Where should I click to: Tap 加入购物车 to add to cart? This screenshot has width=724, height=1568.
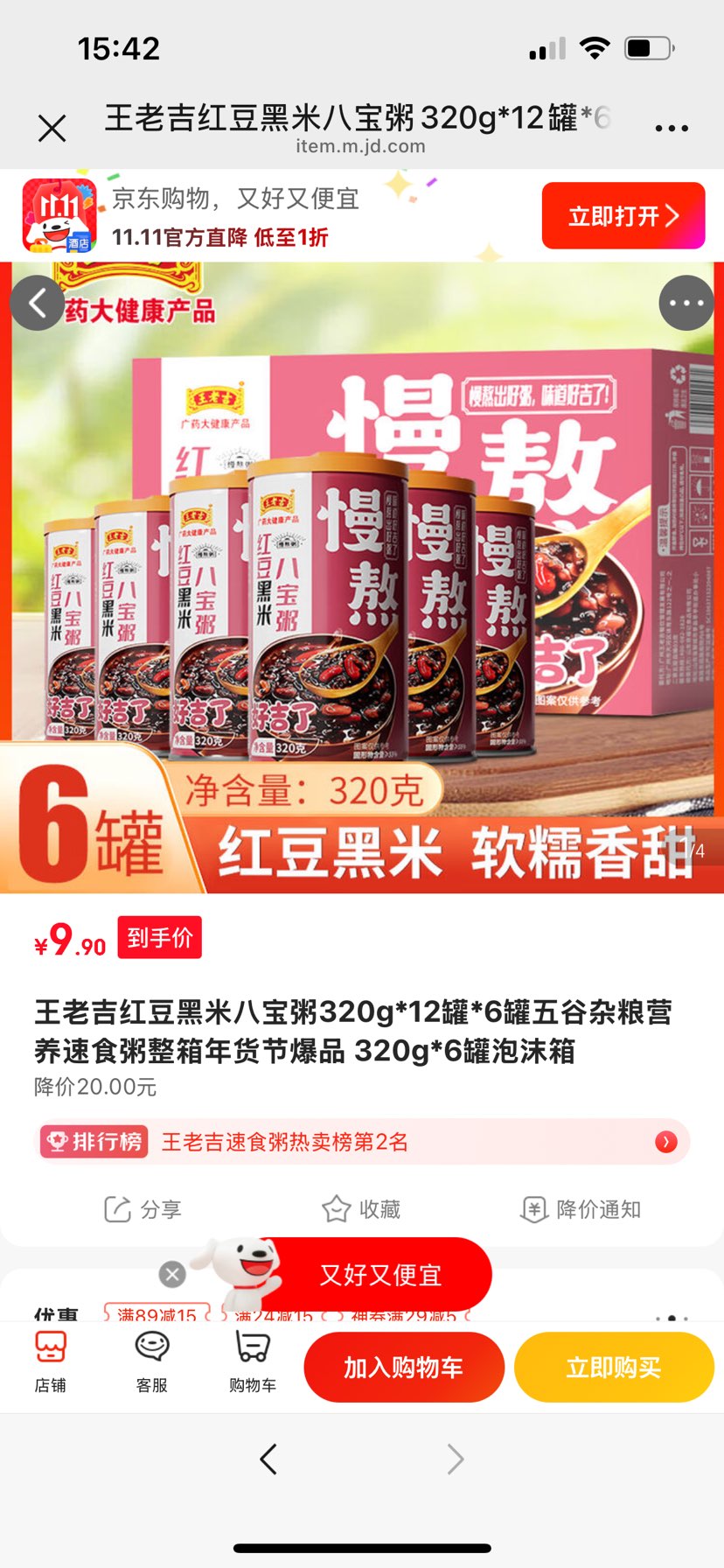[404, 1367]
